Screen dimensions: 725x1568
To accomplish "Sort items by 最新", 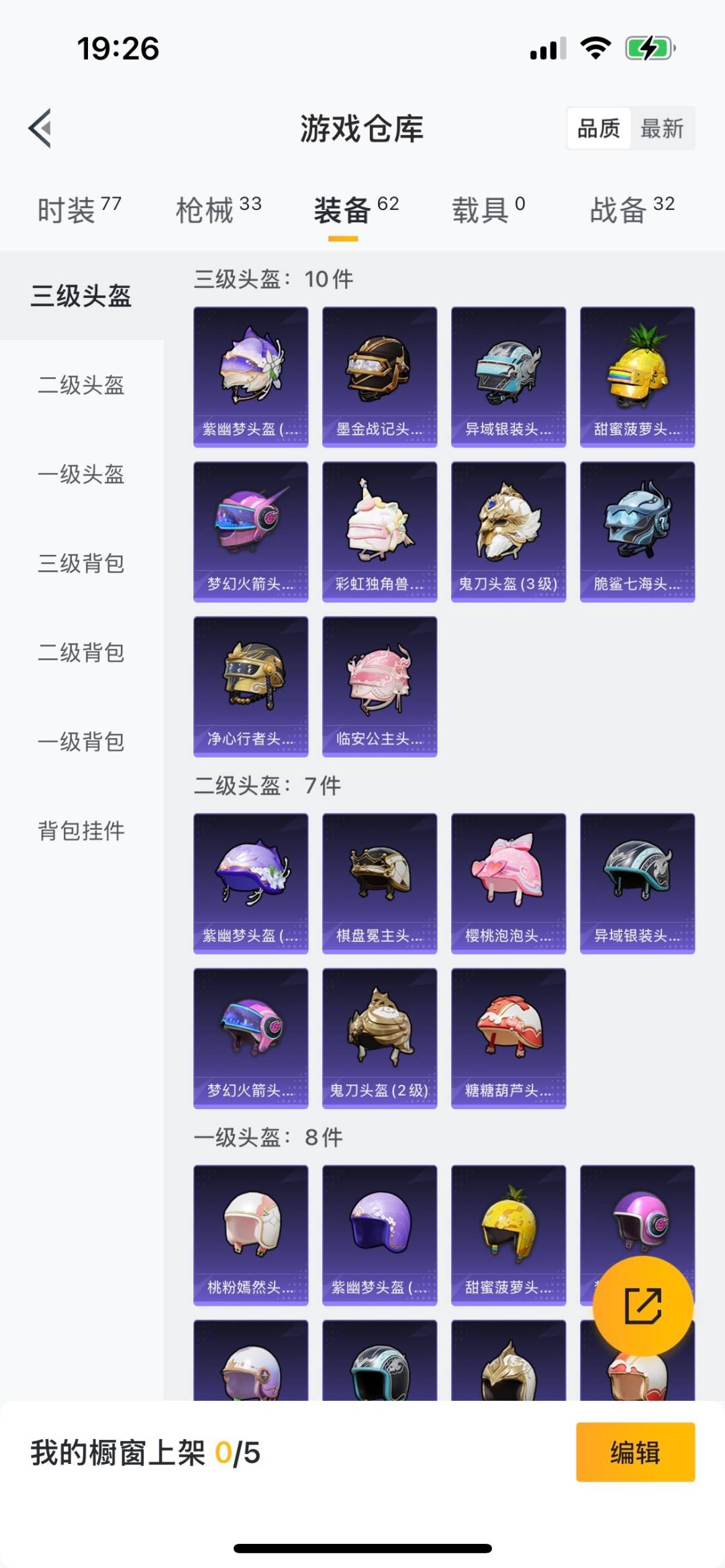I will click(661, 128).
